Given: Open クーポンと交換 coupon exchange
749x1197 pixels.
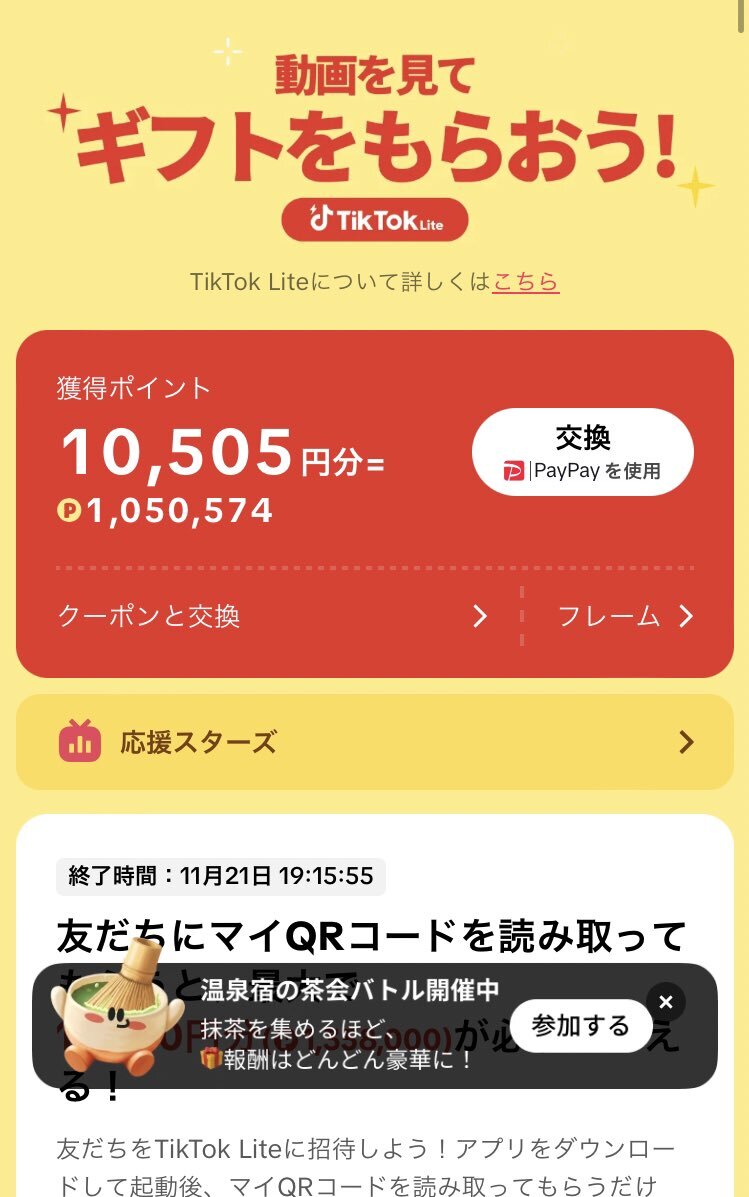Looking at the screenshot, I should [272, 616].
